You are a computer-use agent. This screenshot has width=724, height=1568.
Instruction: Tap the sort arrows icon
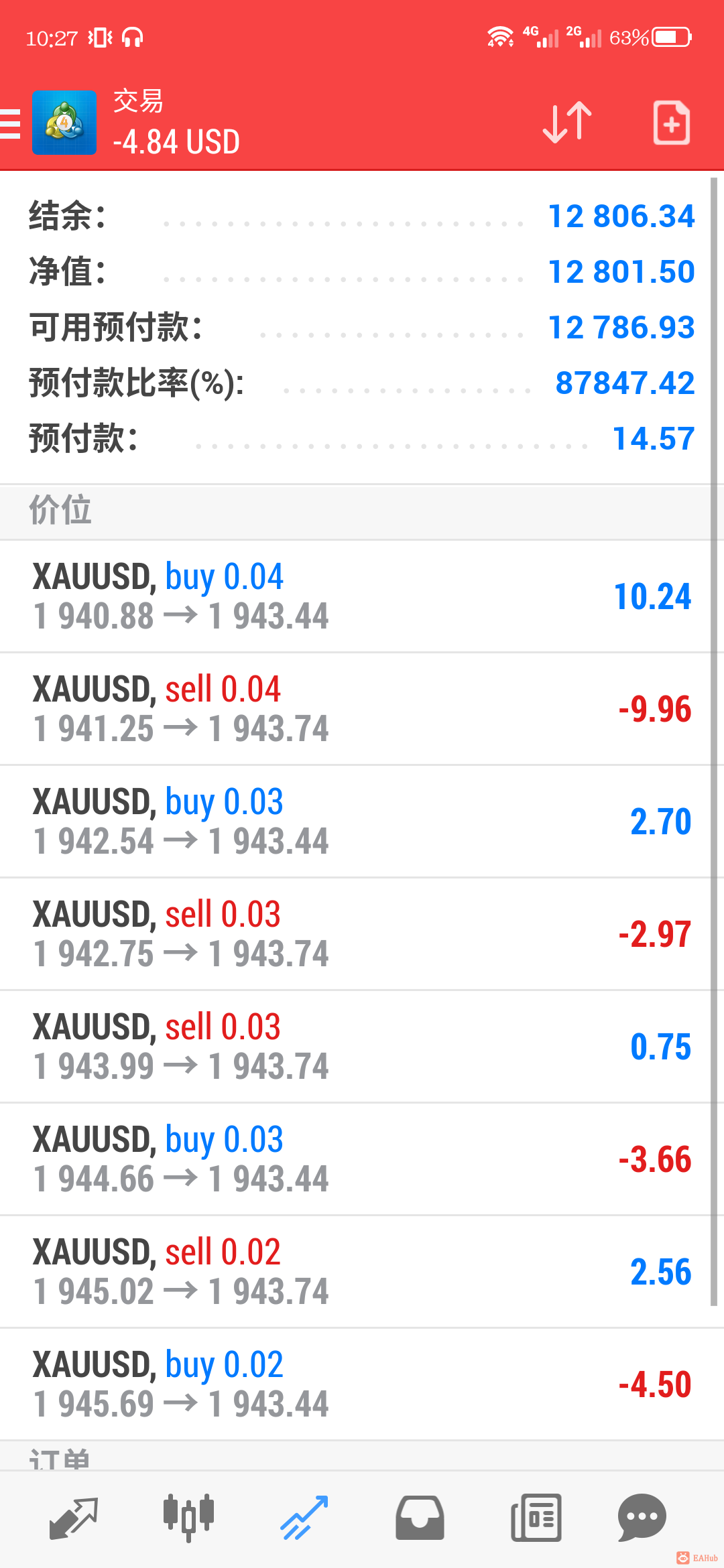pyautogui.click(x=567, y=123)
